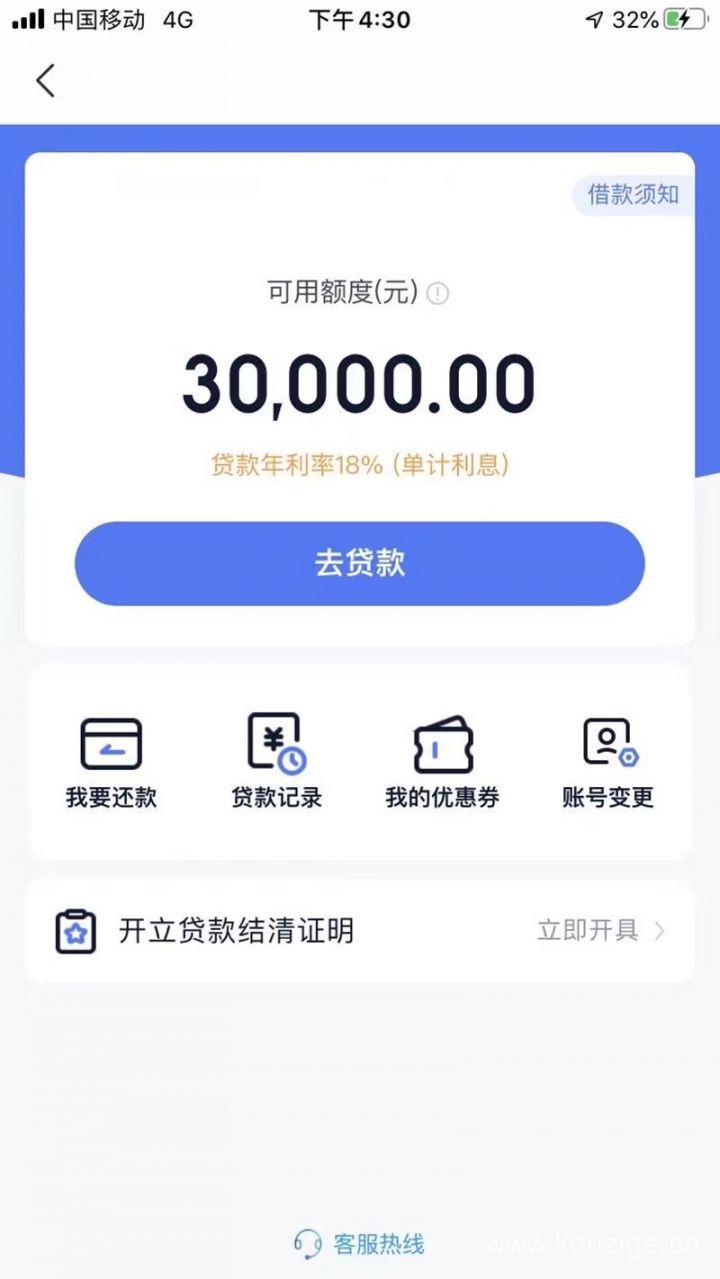Expand the chevron after 立即开具
Viewport: 720px width, 1279px height.
(x=658, y=930)
